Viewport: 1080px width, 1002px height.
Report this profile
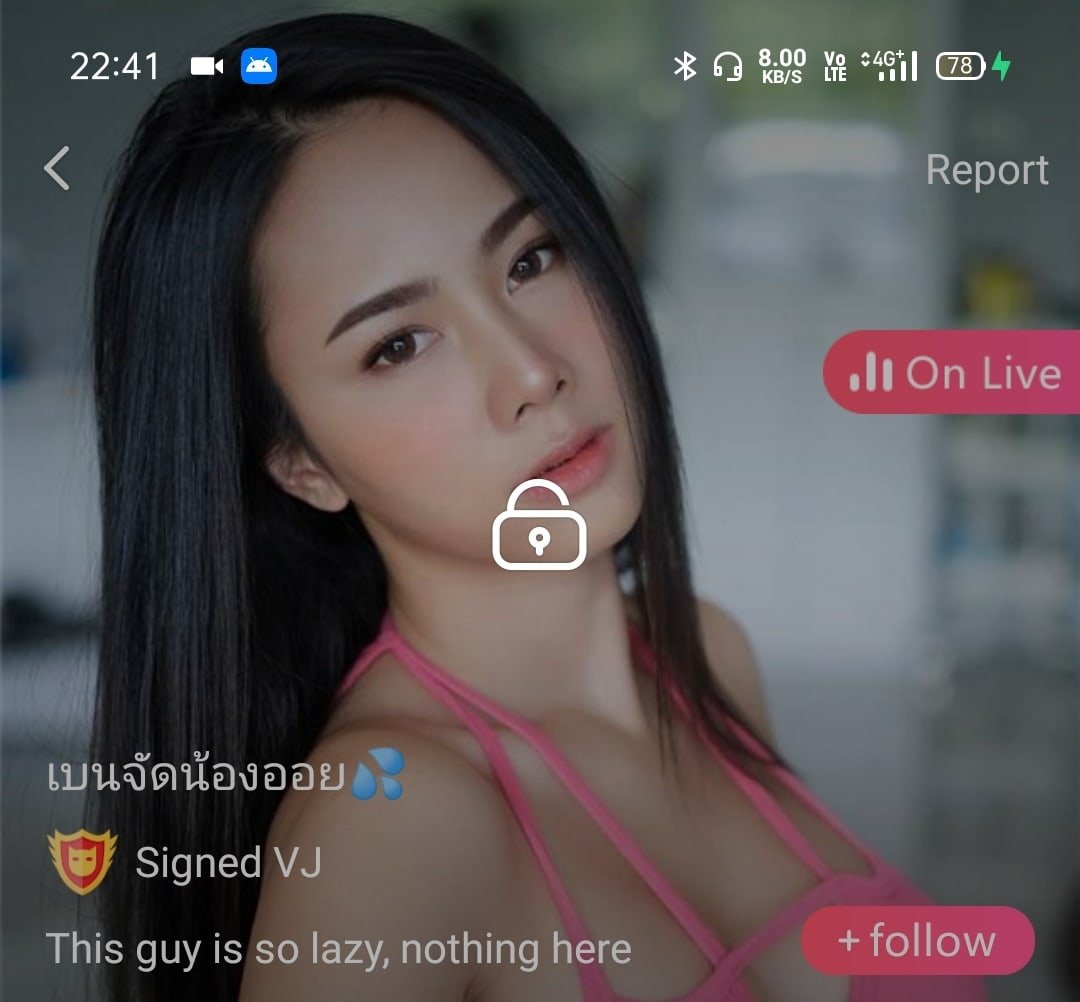point(986,170)
